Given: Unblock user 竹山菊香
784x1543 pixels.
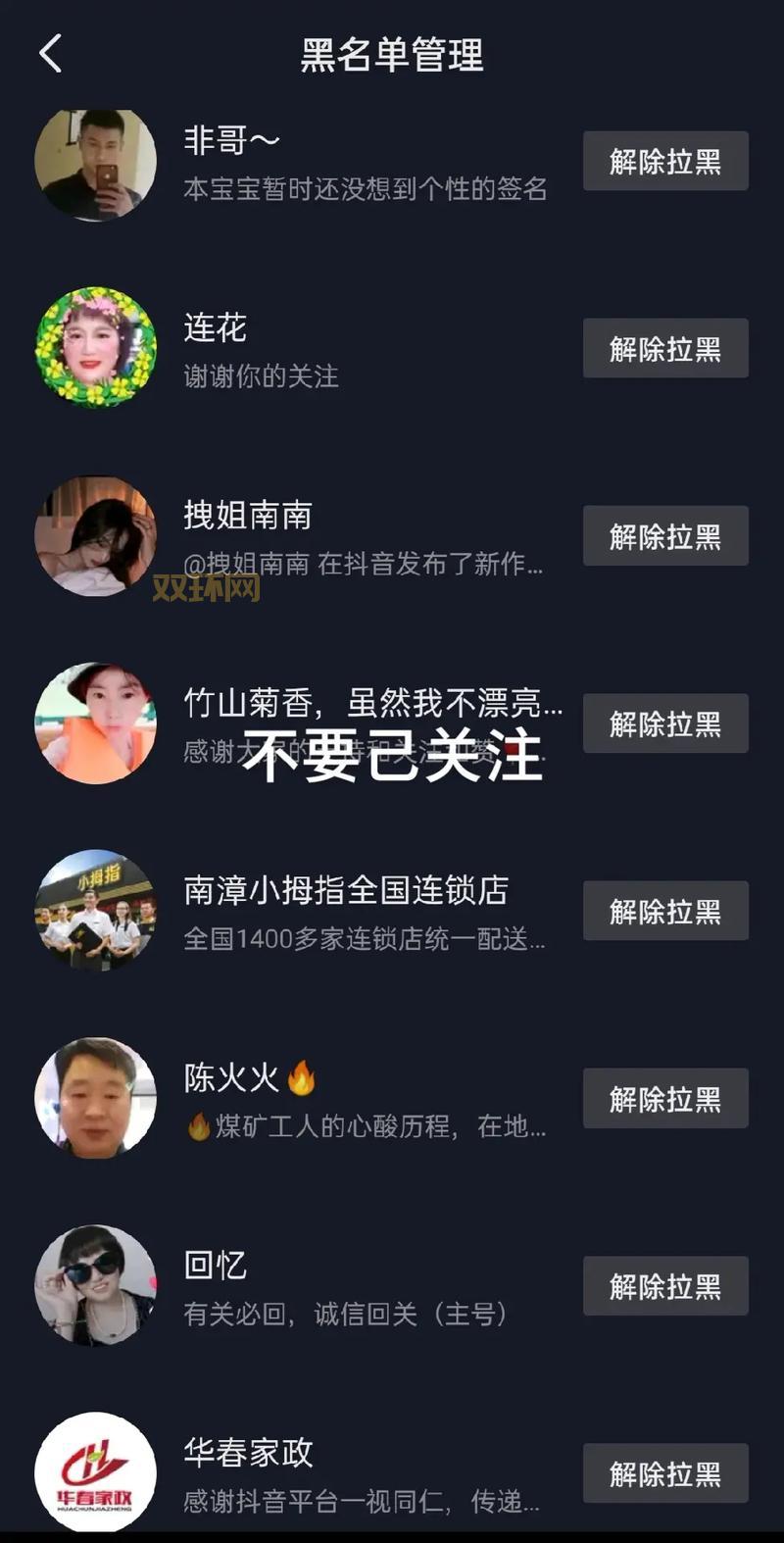Looking at the screenshot, I should tap(665, 722).
